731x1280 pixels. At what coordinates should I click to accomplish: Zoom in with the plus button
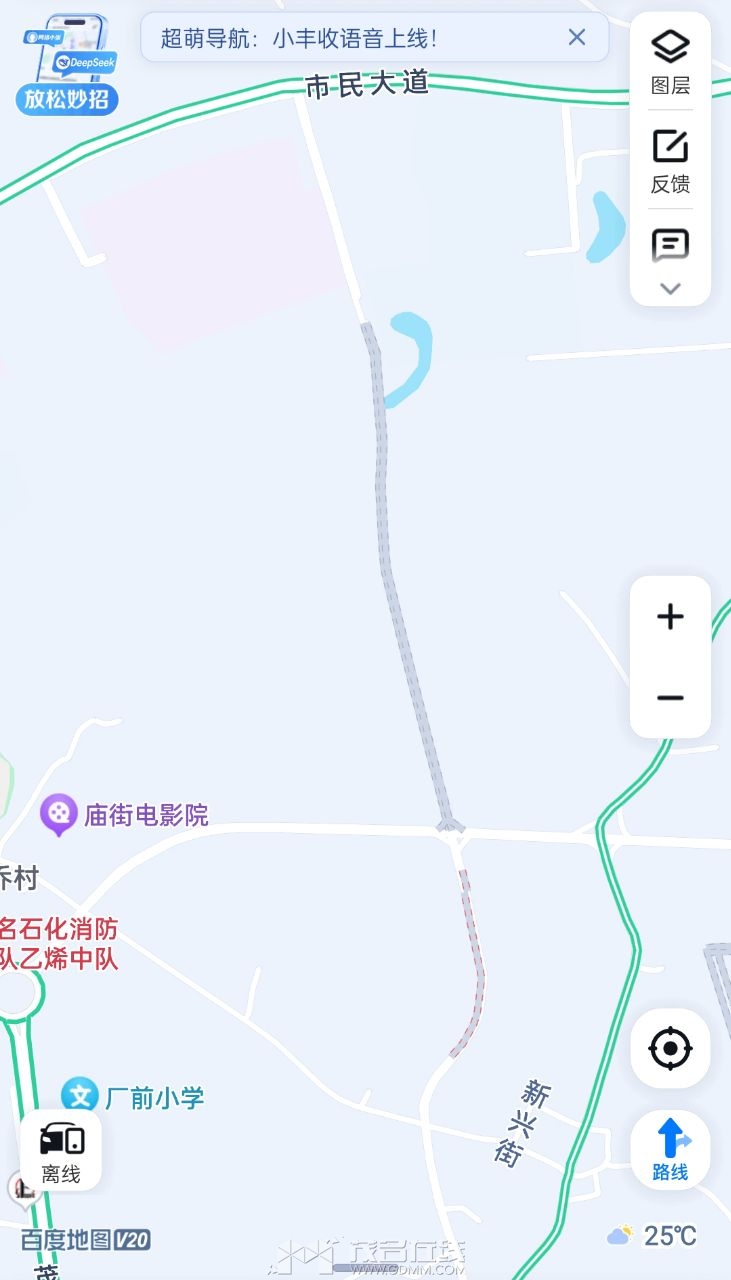pyautogui.click(x=670, y=617)
